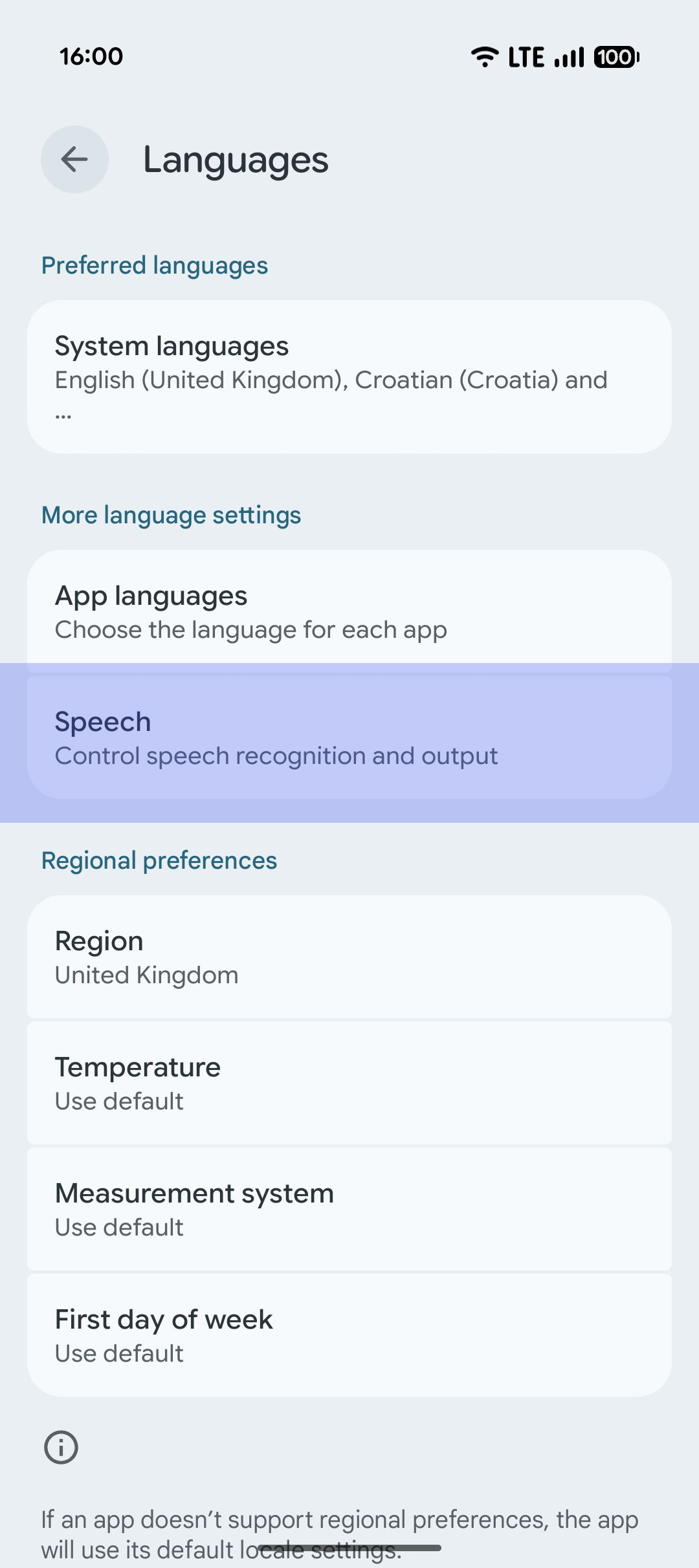Set First day of week
699x1568 pixels.
pyautogui.click(x=349, y=1335)
